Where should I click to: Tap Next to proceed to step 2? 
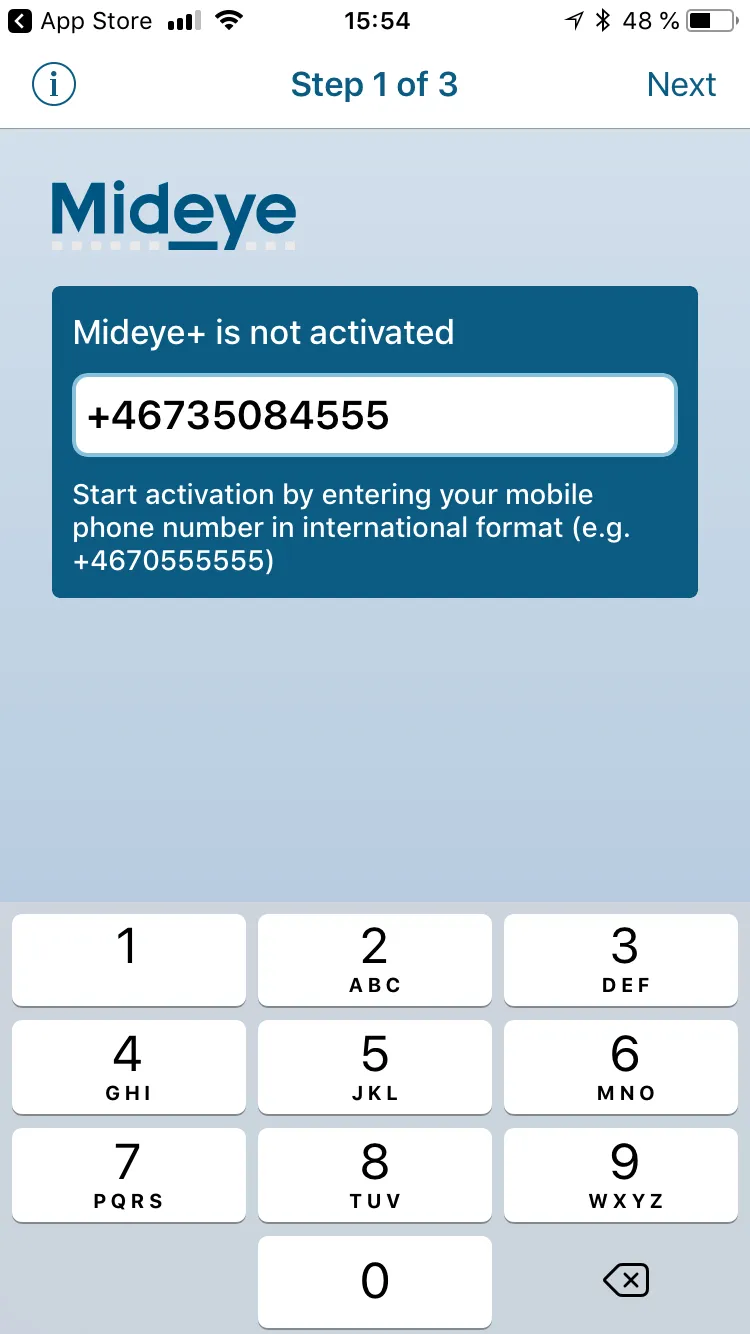(681, 84)
